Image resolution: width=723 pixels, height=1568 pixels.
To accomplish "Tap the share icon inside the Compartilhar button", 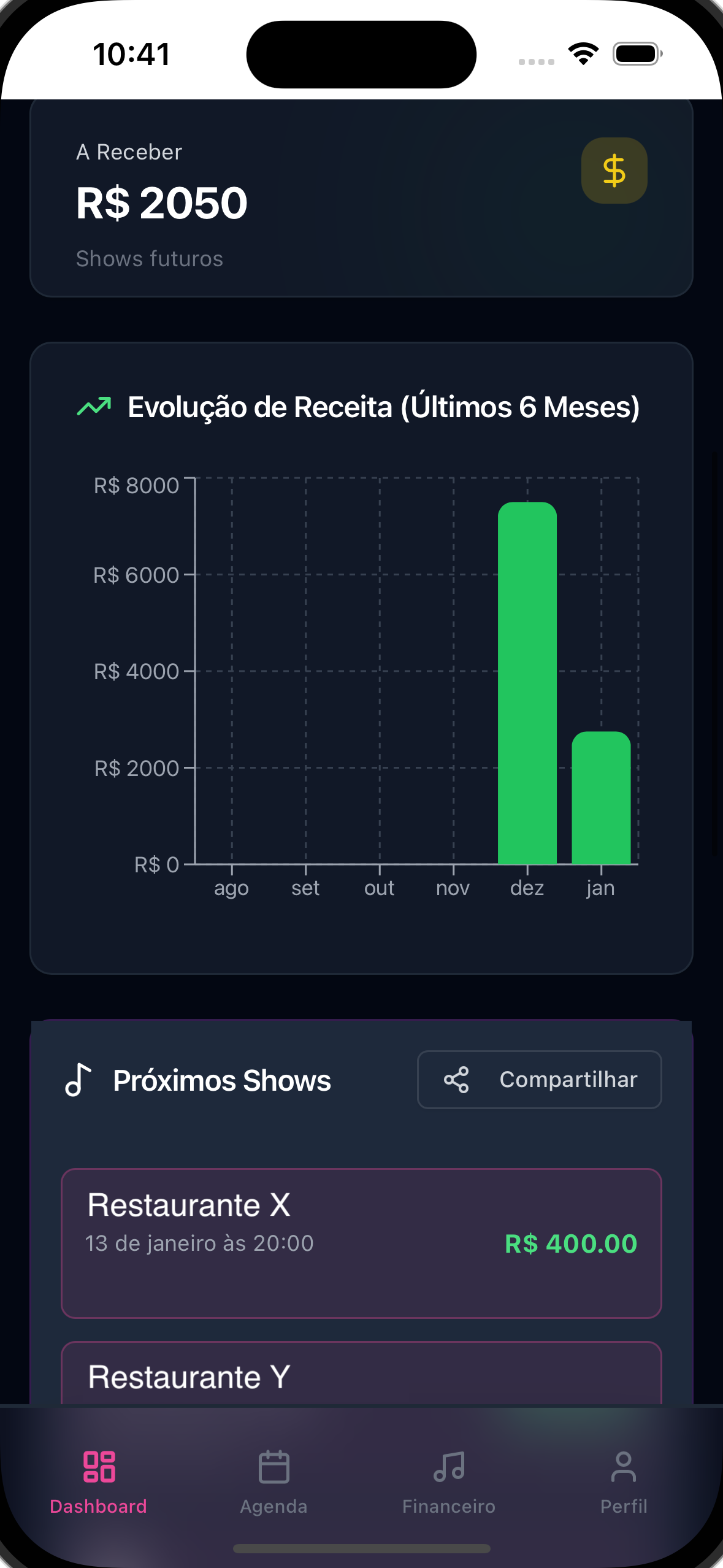I will point(457,1080).
